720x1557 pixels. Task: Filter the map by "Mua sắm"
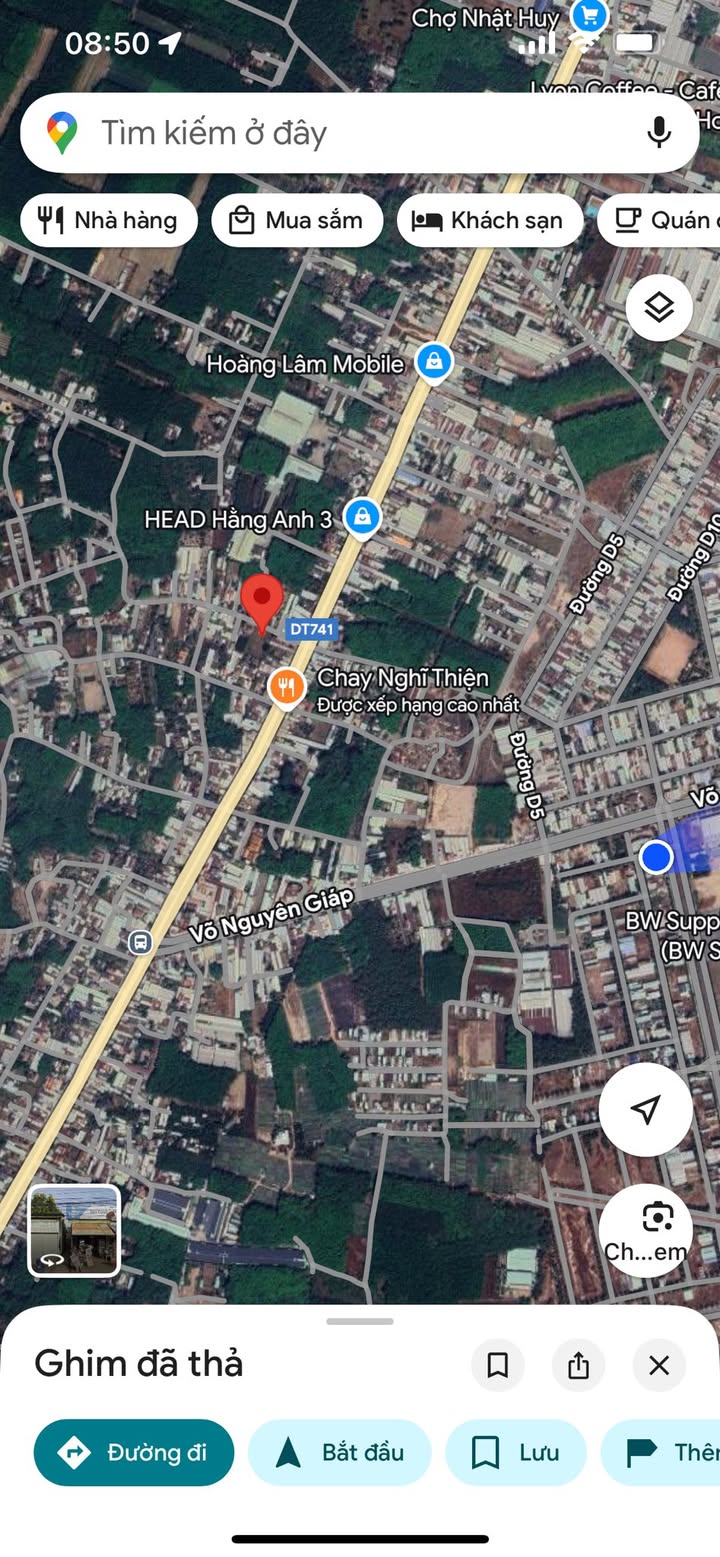(297, 220)
